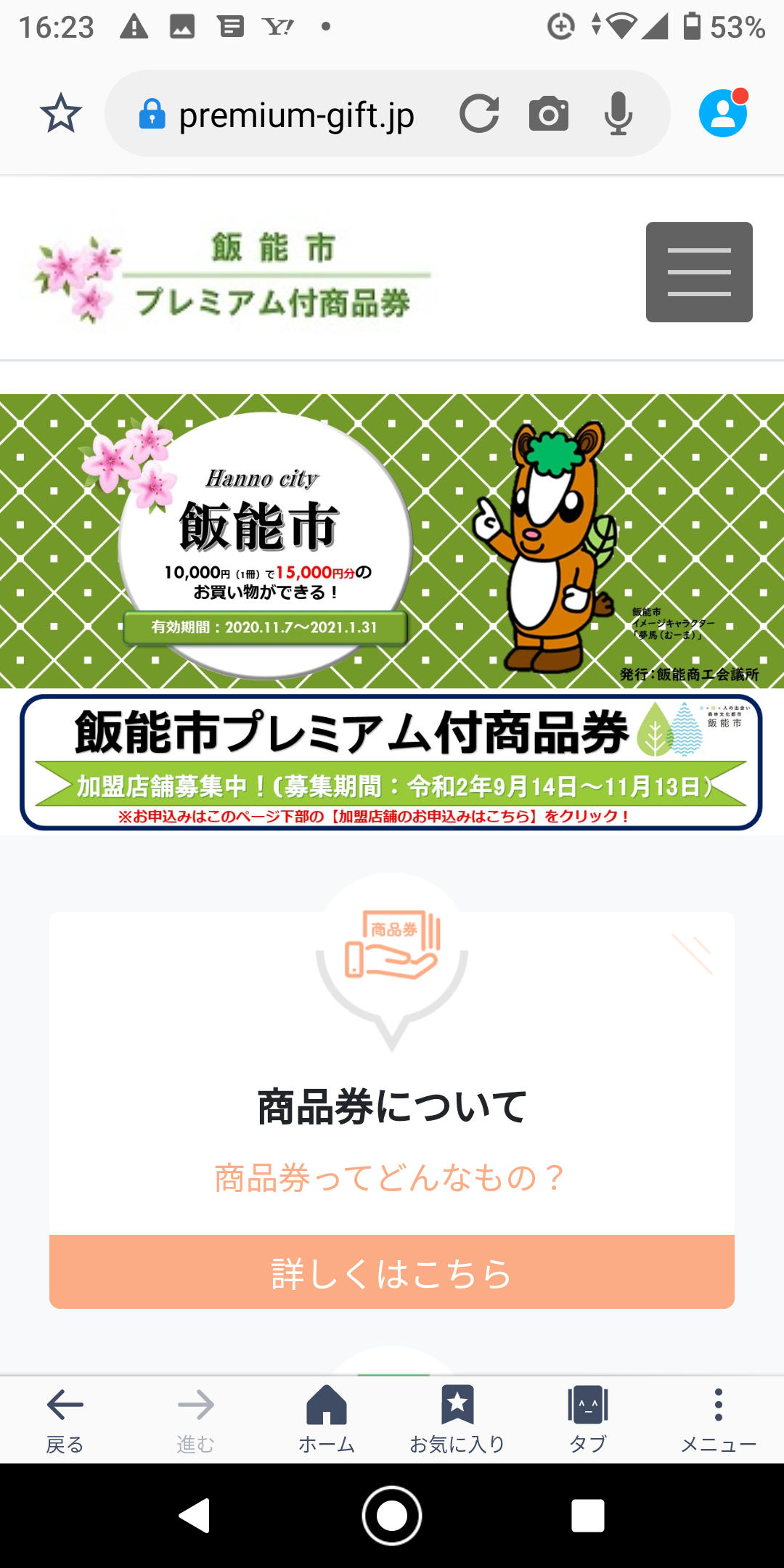Open the user account profile icon
Viewport: 784px width, 1568px height.
723,113
